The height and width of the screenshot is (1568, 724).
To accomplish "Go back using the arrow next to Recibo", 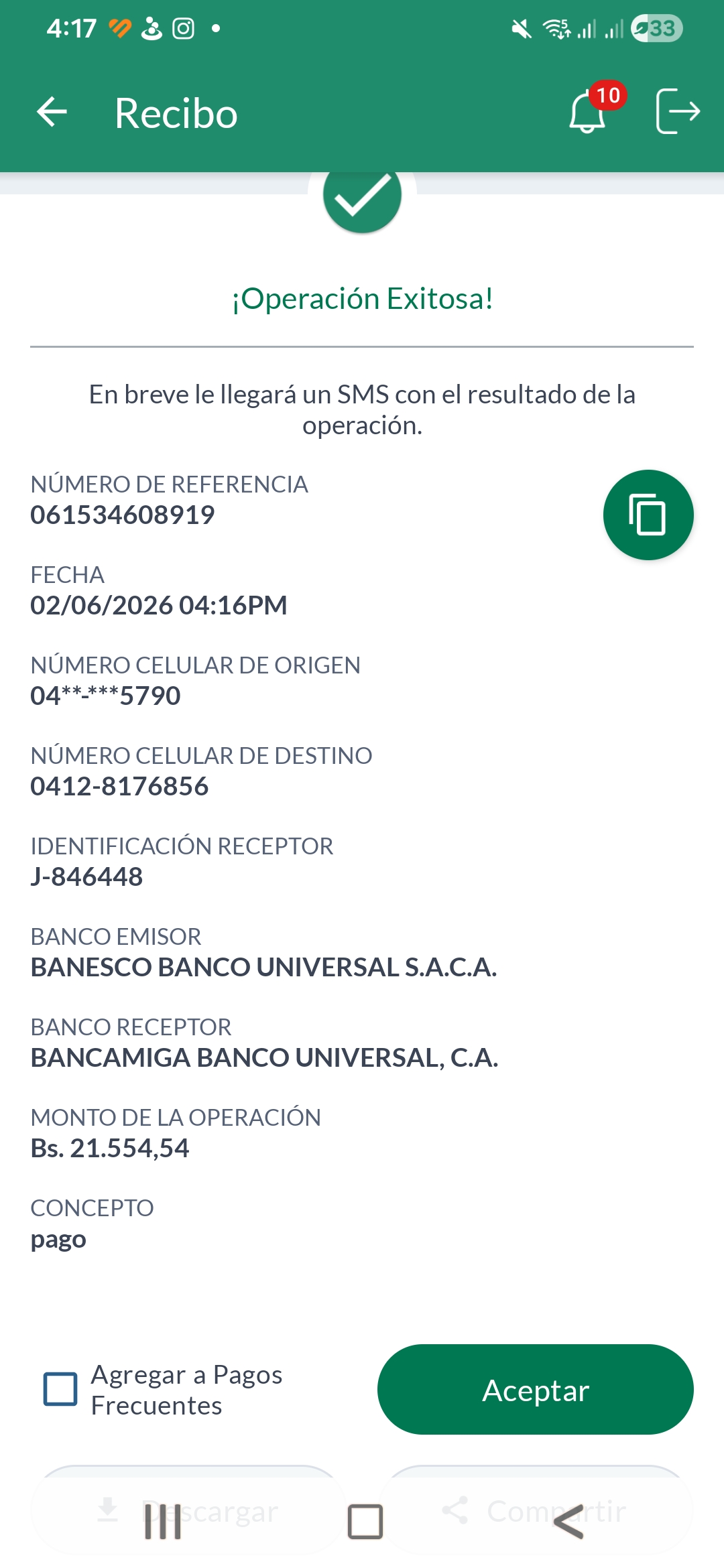I will [52, 112].
